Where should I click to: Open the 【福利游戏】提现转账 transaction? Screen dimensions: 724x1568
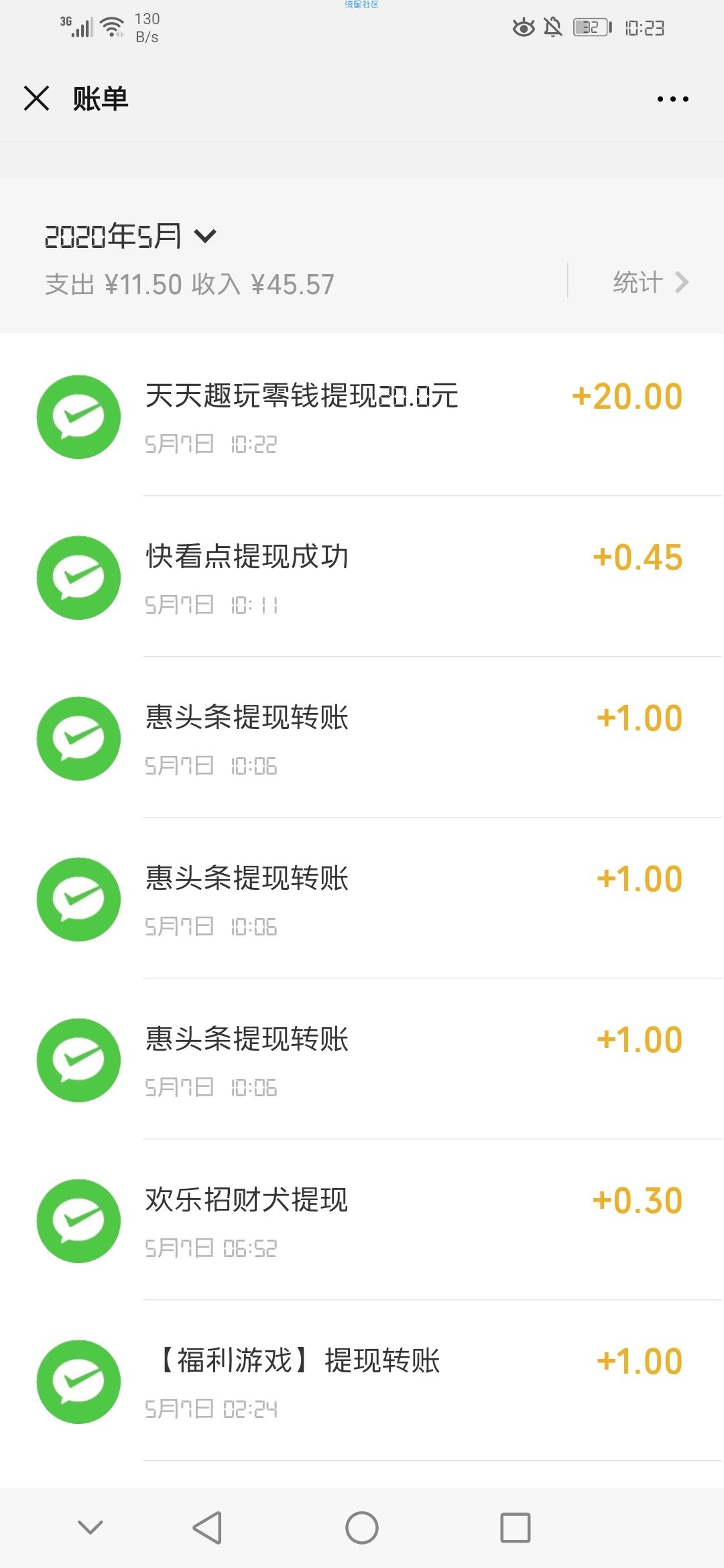click(362, 1381)
